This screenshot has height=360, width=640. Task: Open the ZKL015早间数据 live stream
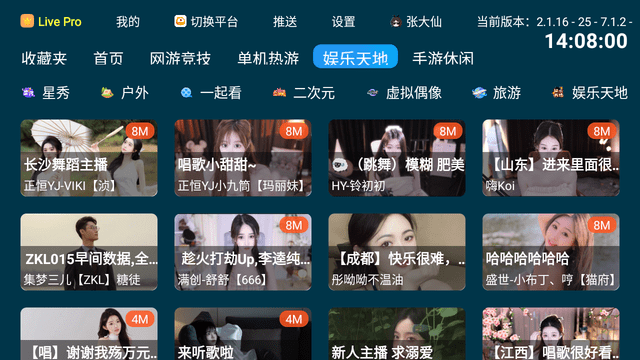click(x=89, y=252)
